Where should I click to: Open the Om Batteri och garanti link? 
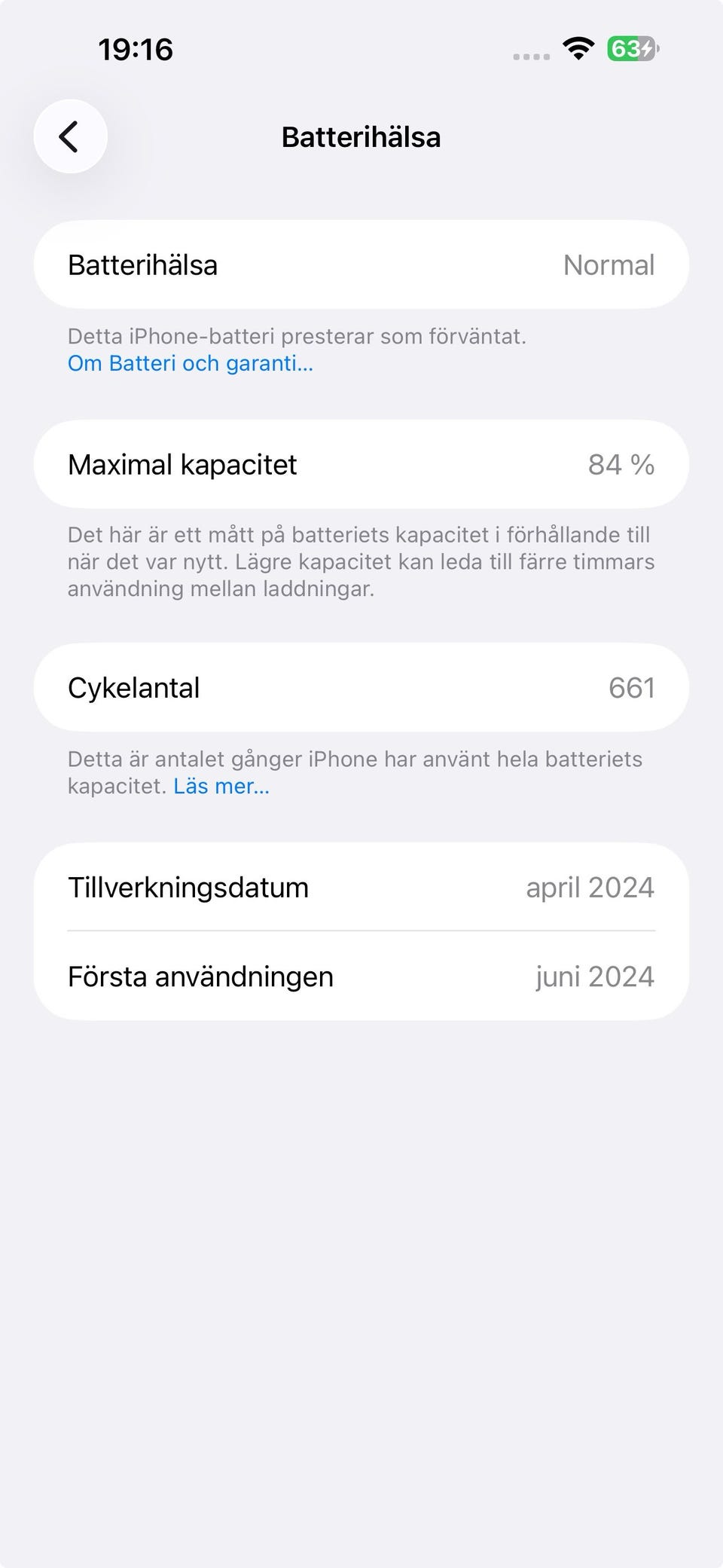click(191, 363)
